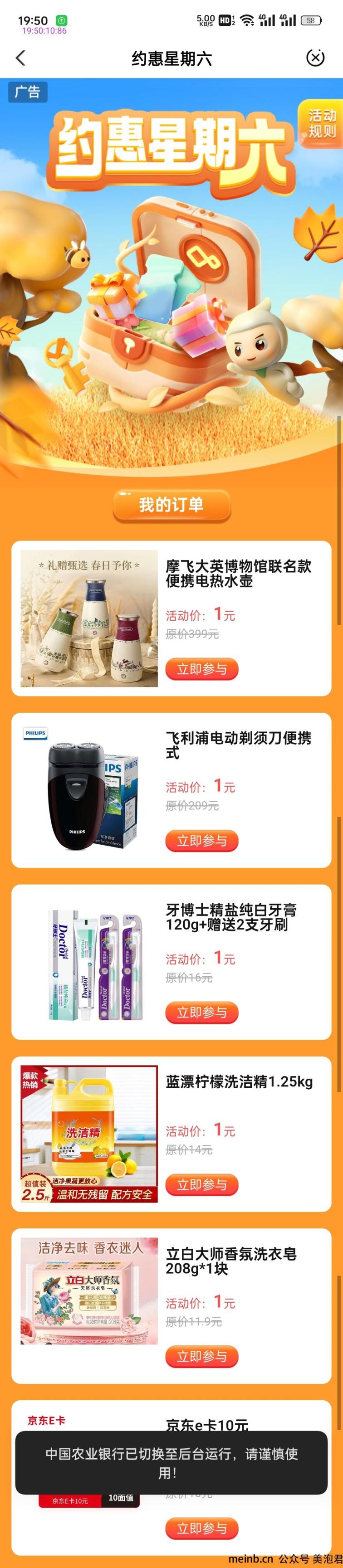This screenshot has width=343, height=1568.
Task: Go back using the top-left arrow
Action: pyautogui.click(x=21, y=58)
